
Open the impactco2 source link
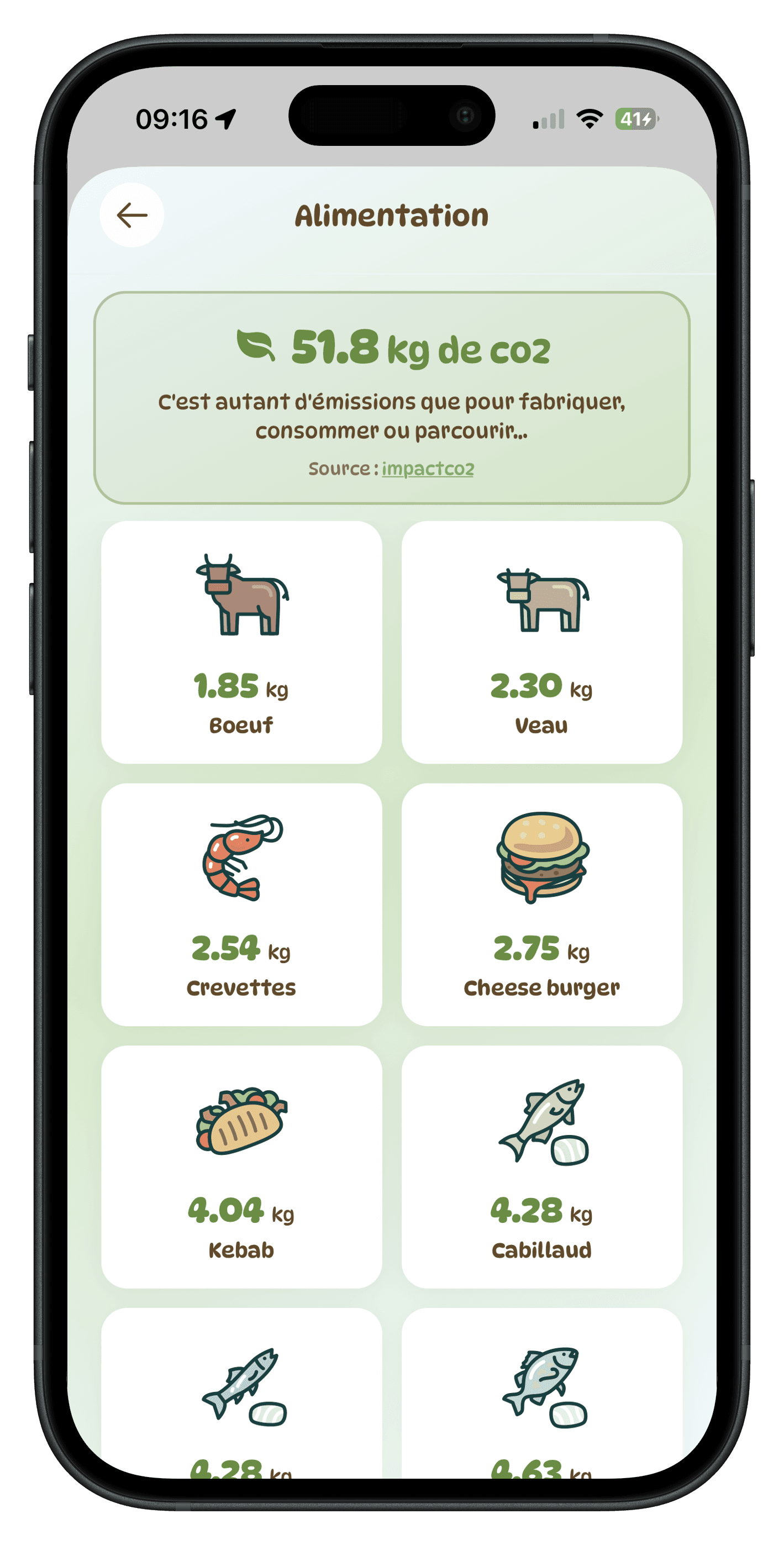pos(427,470)
